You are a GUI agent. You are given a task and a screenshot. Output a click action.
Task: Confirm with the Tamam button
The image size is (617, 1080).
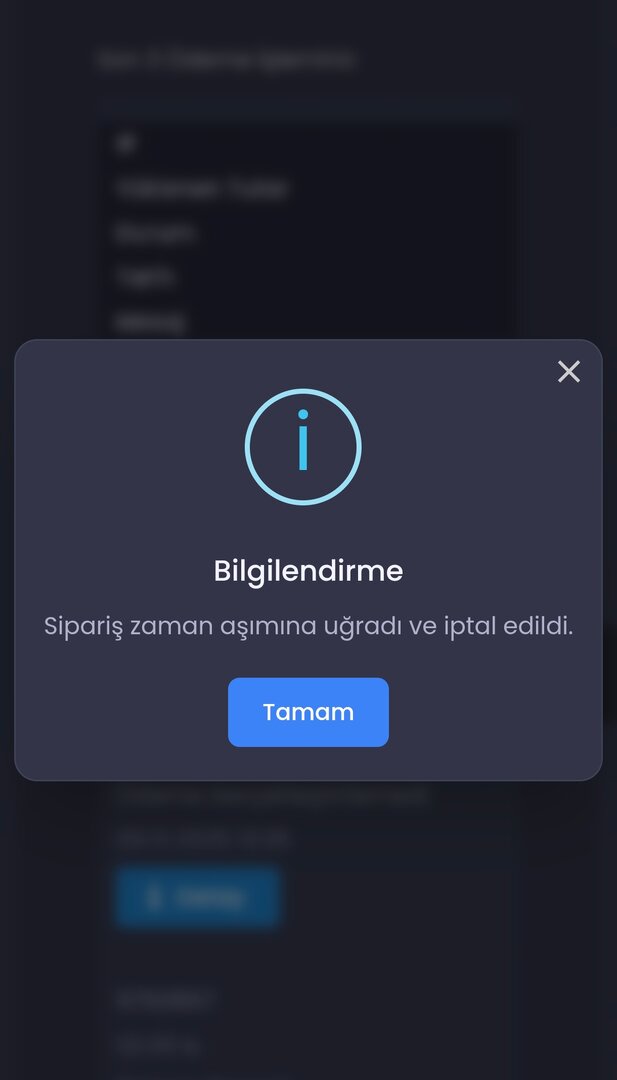coord(308,712)
